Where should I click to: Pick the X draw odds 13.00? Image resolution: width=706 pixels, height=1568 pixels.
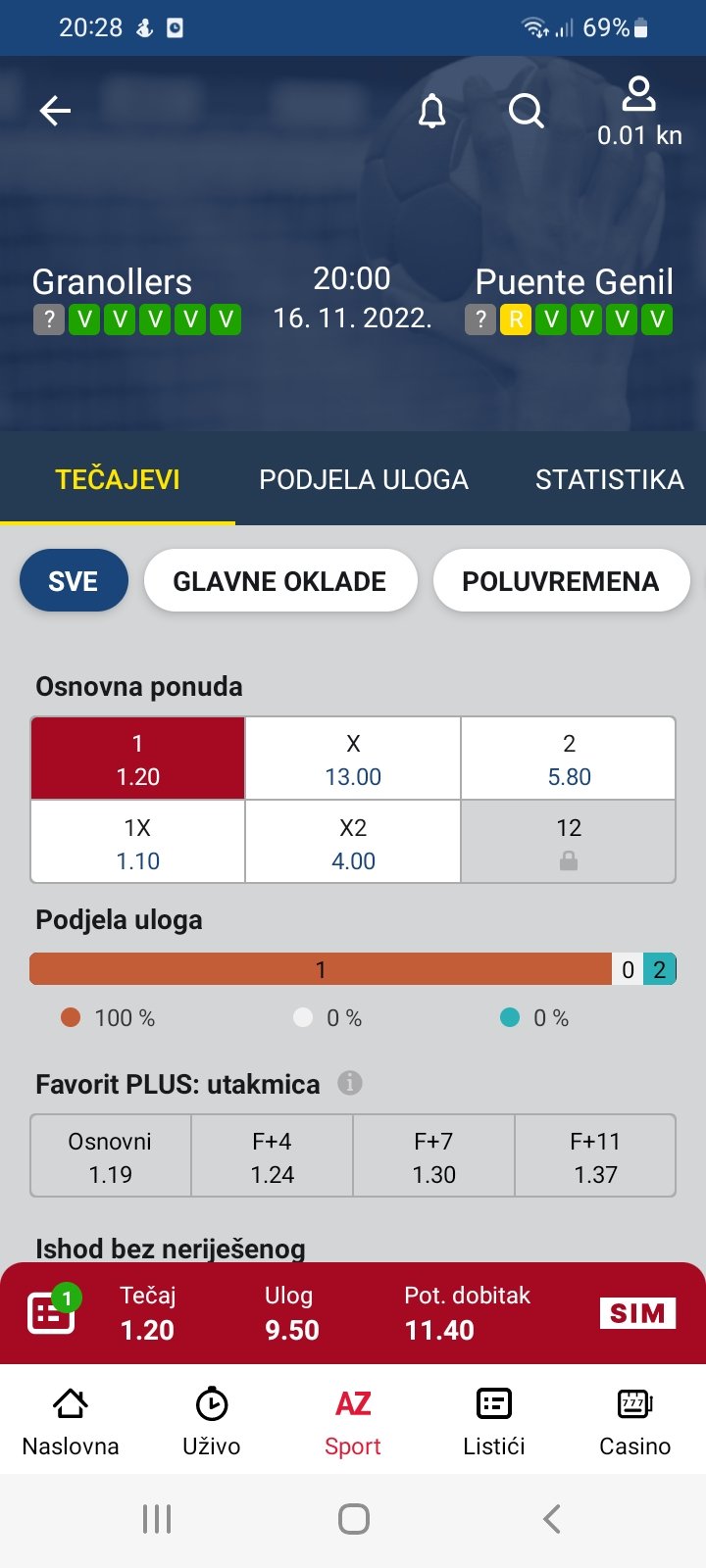click(x=353, y=759)
